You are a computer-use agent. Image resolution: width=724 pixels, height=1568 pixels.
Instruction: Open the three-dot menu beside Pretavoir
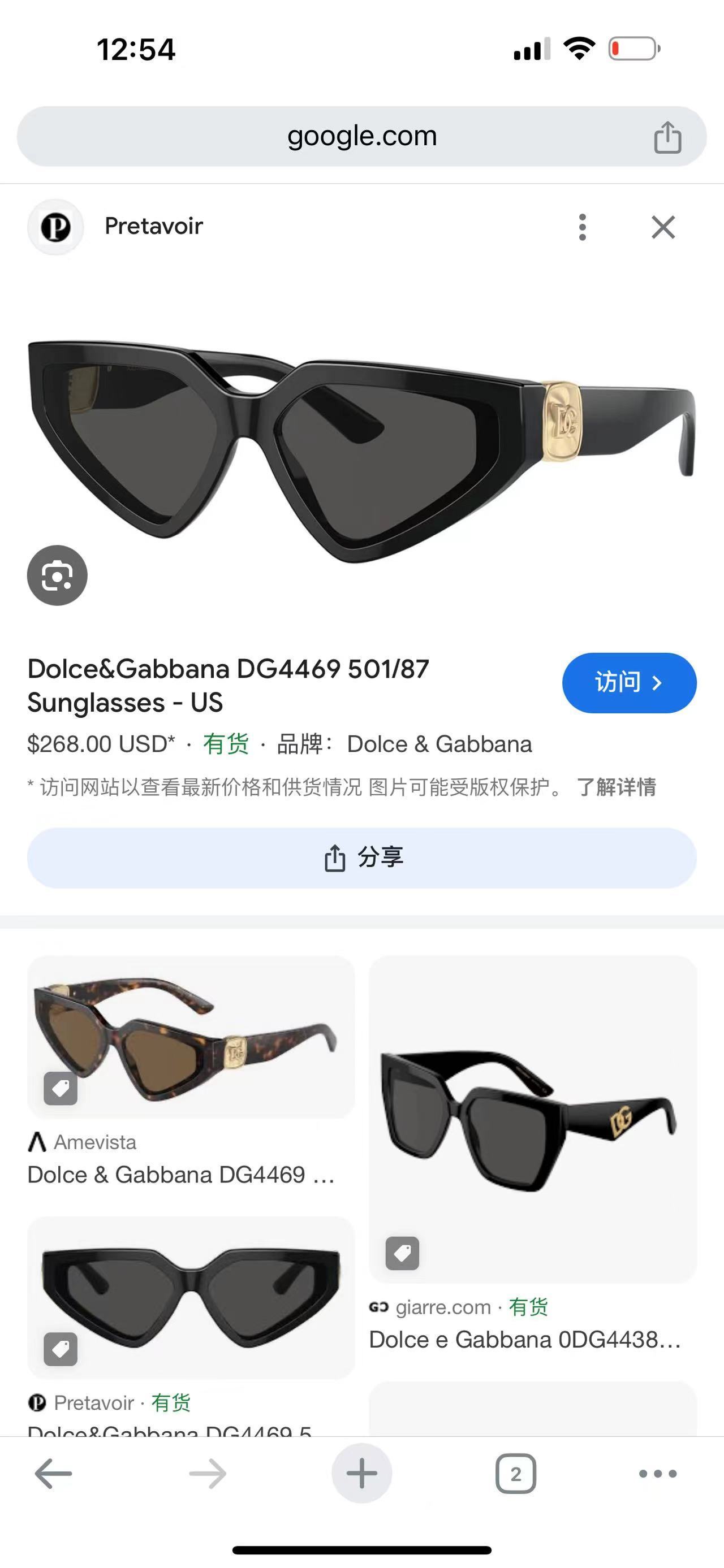click(x=582, y=227)
